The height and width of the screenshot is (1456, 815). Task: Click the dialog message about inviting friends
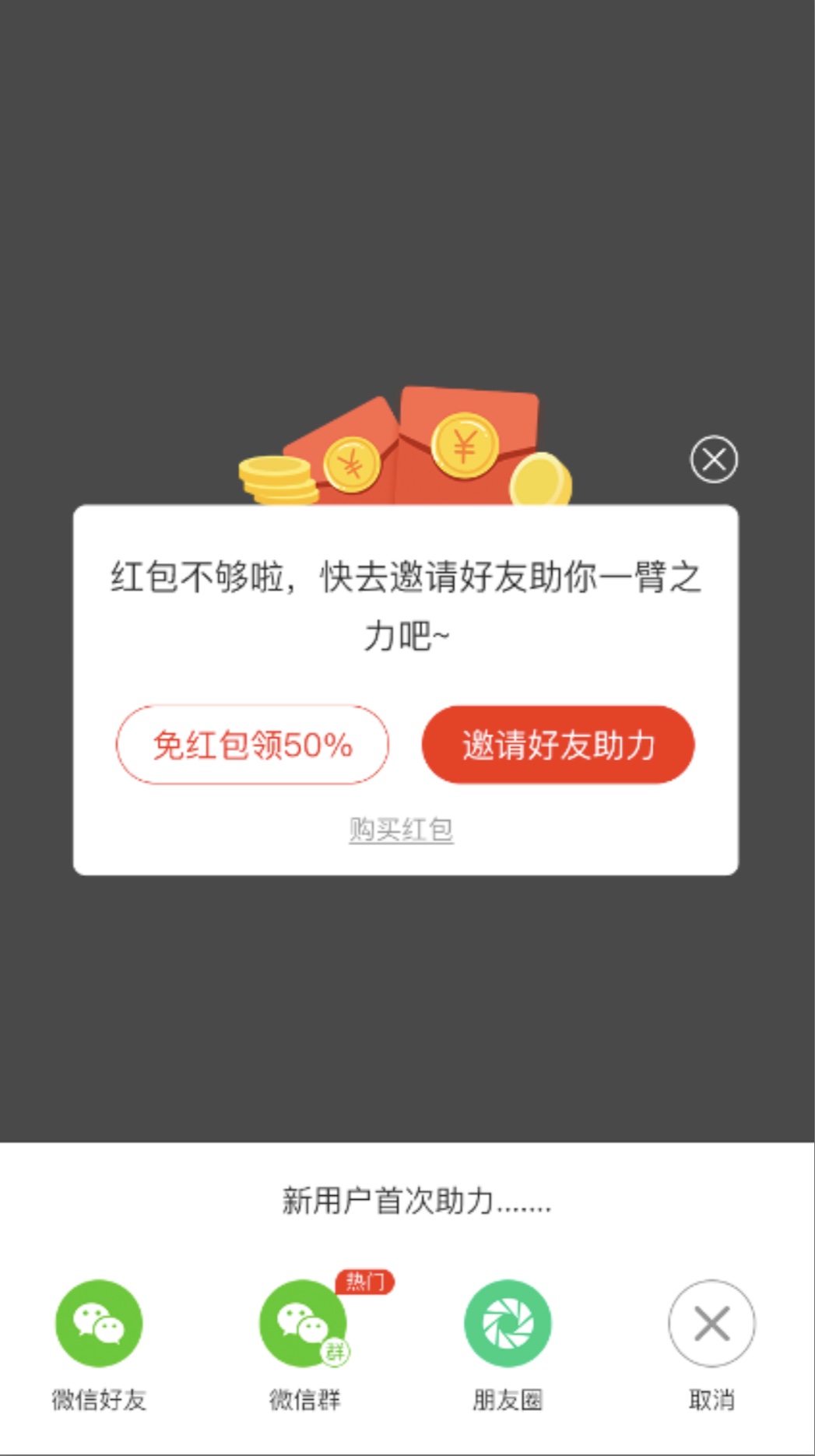tap(407, 607)
